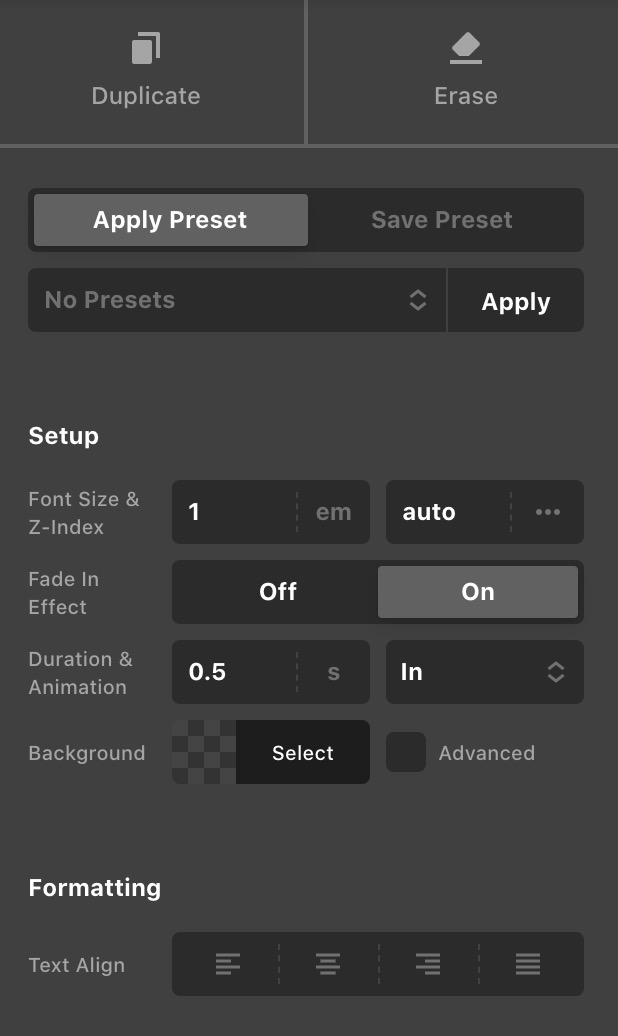
Task: Select the Apply Preset tab
Action: tap(171, 220)
